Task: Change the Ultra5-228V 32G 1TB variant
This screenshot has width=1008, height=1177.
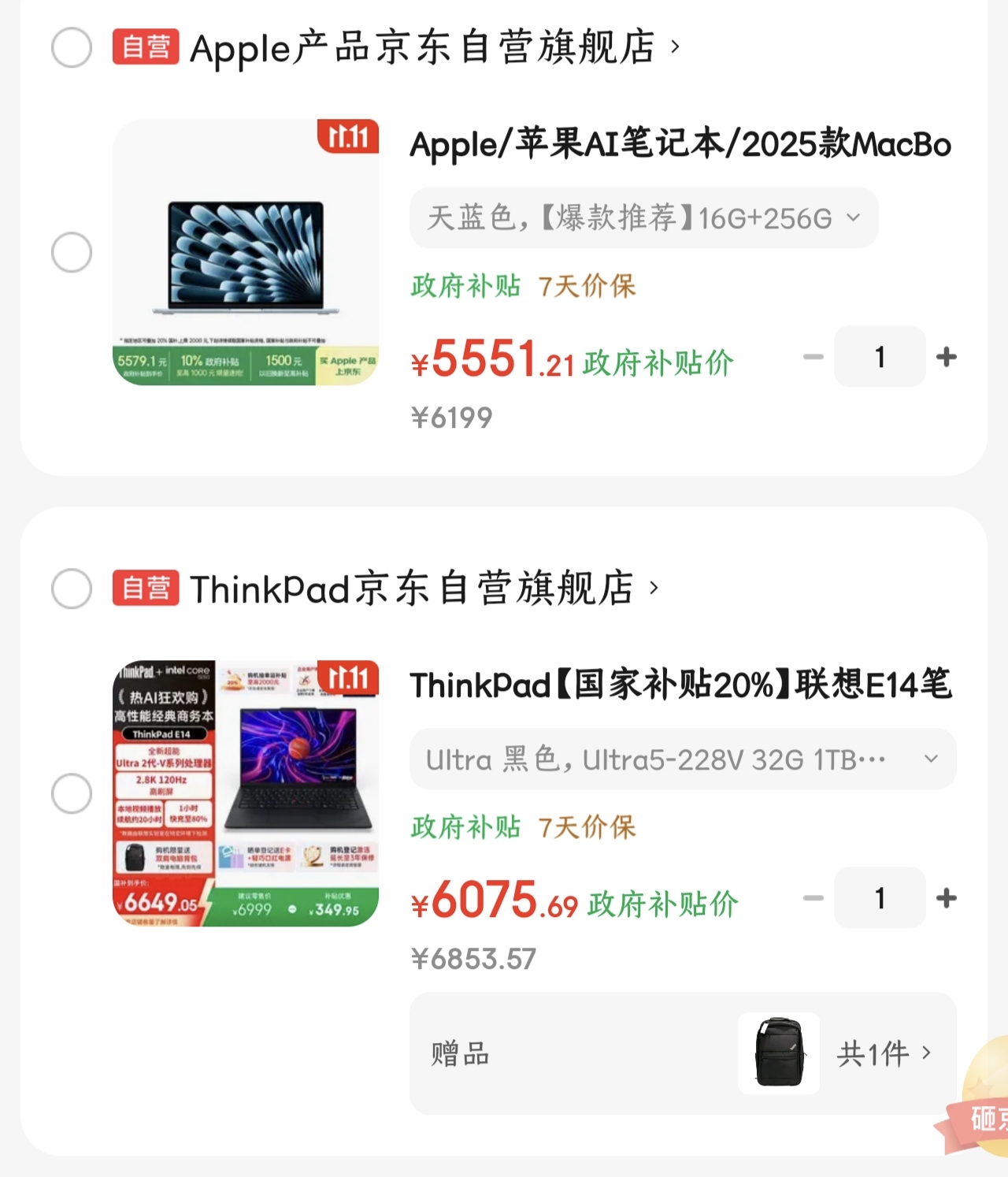Action: click(682, 759)
